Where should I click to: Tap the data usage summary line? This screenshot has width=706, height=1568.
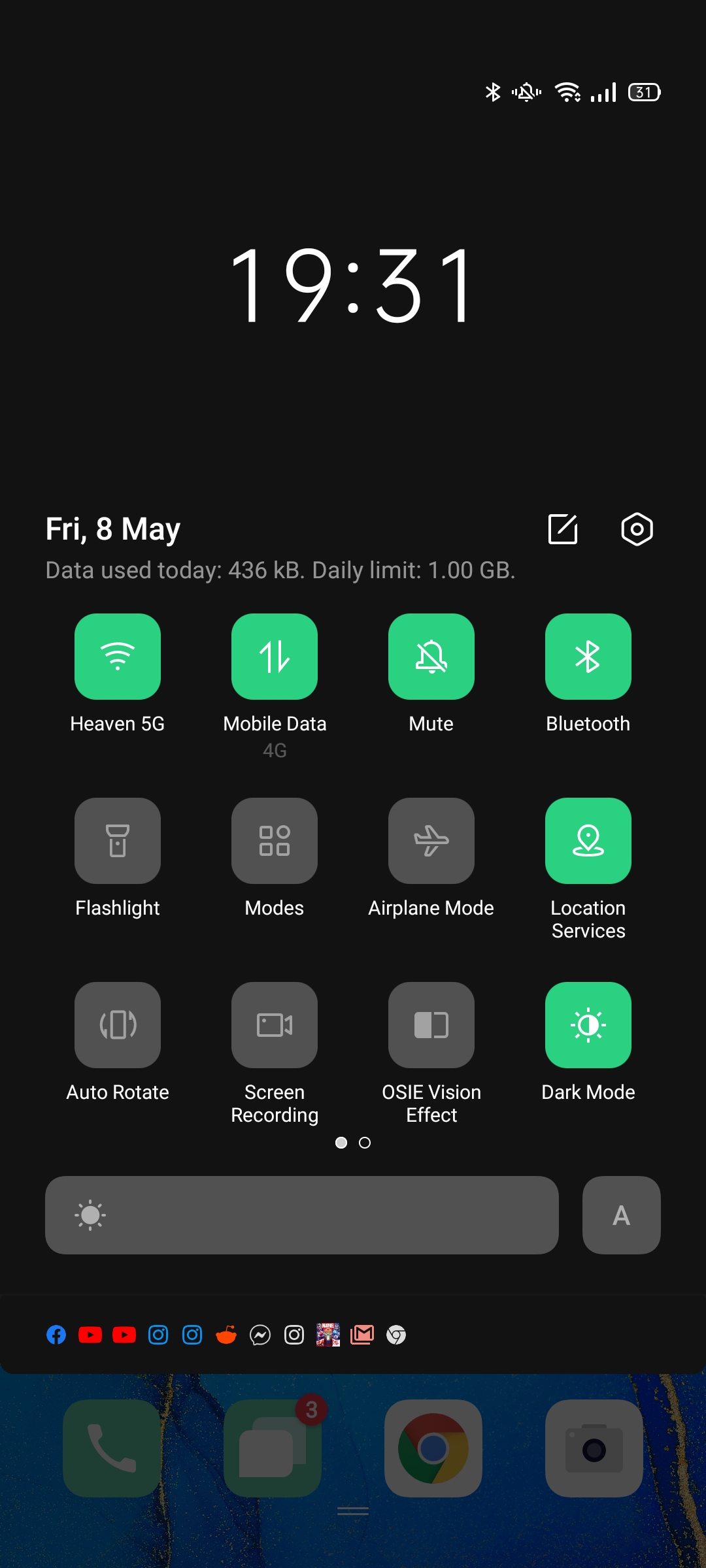tap(280, 570)
